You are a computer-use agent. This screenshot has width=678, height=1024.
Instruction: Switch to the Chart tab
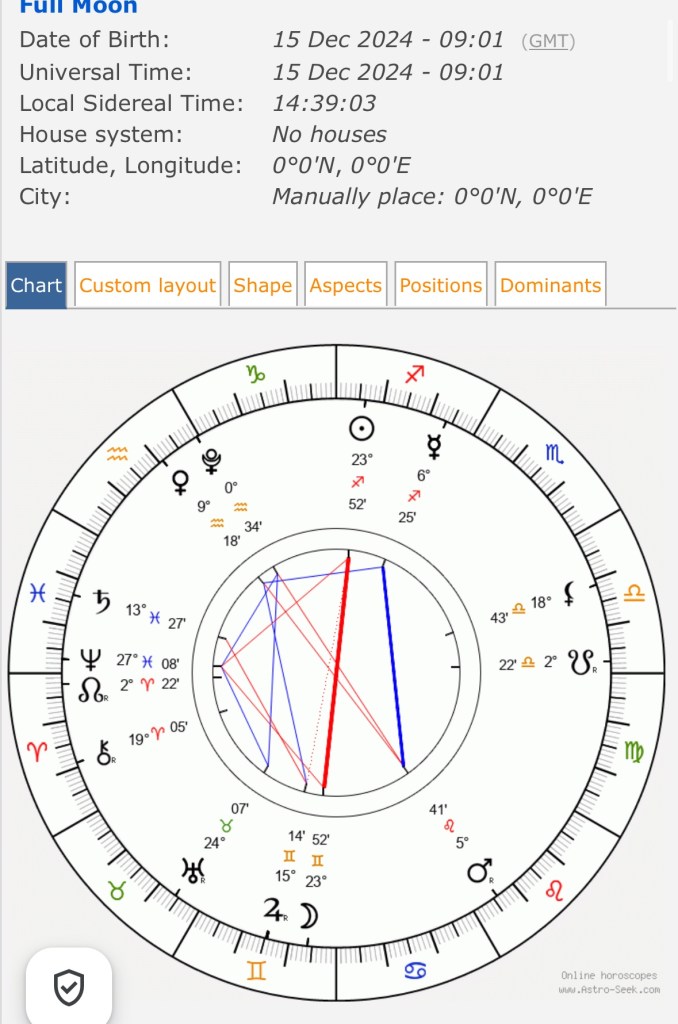coord(36,285)
